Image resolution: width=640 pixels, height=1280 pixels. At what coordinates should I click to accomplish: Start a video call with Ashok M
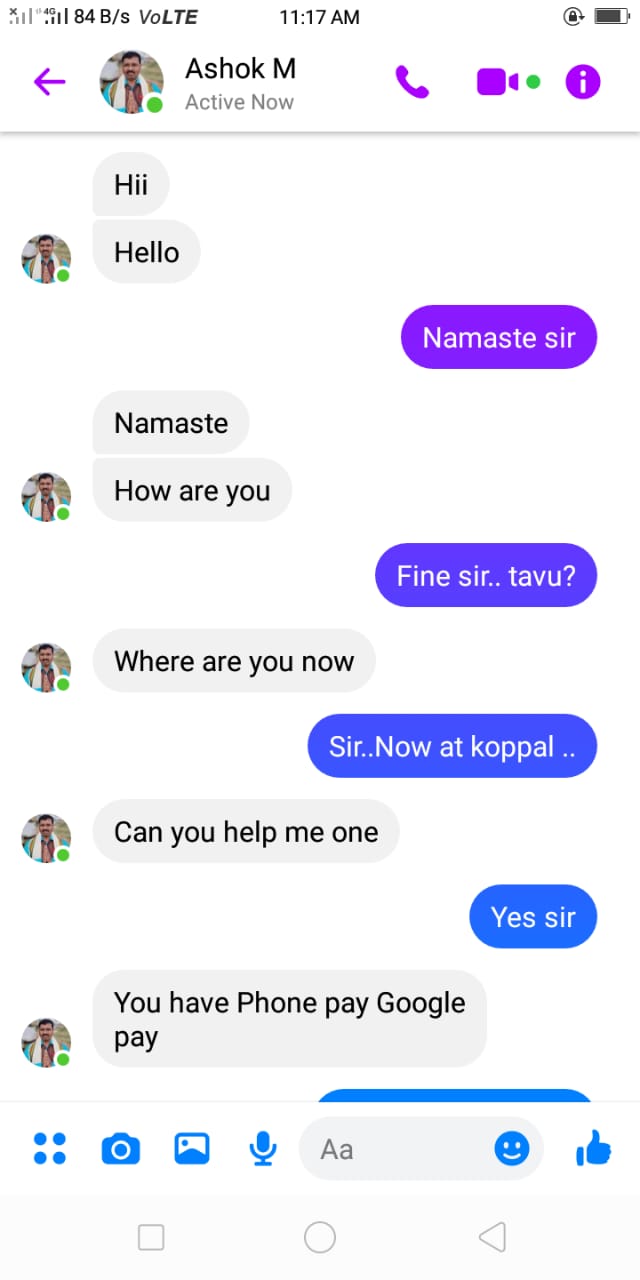498,82
